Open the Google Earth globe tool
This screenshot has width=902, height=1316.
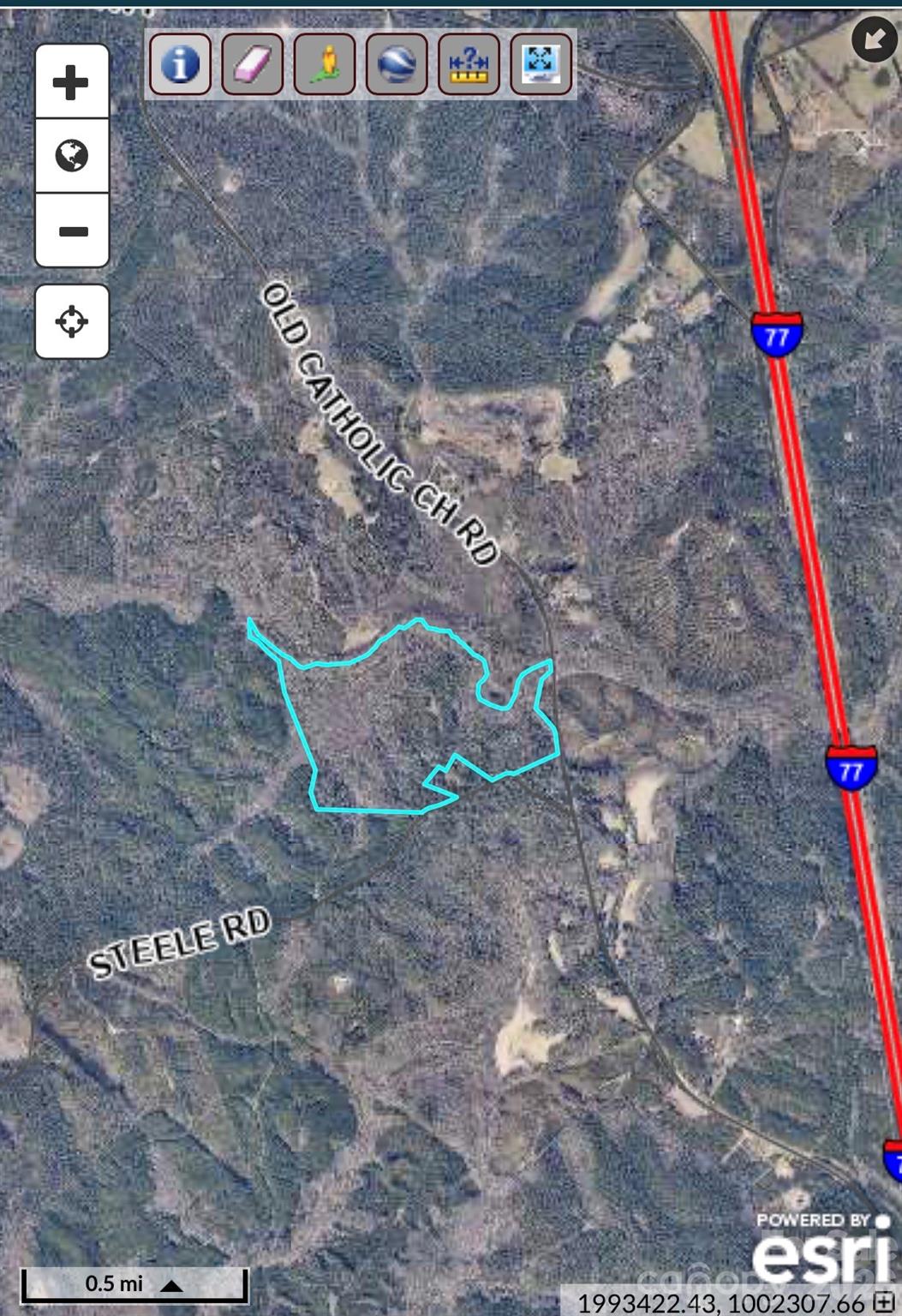tap(397, 63)
